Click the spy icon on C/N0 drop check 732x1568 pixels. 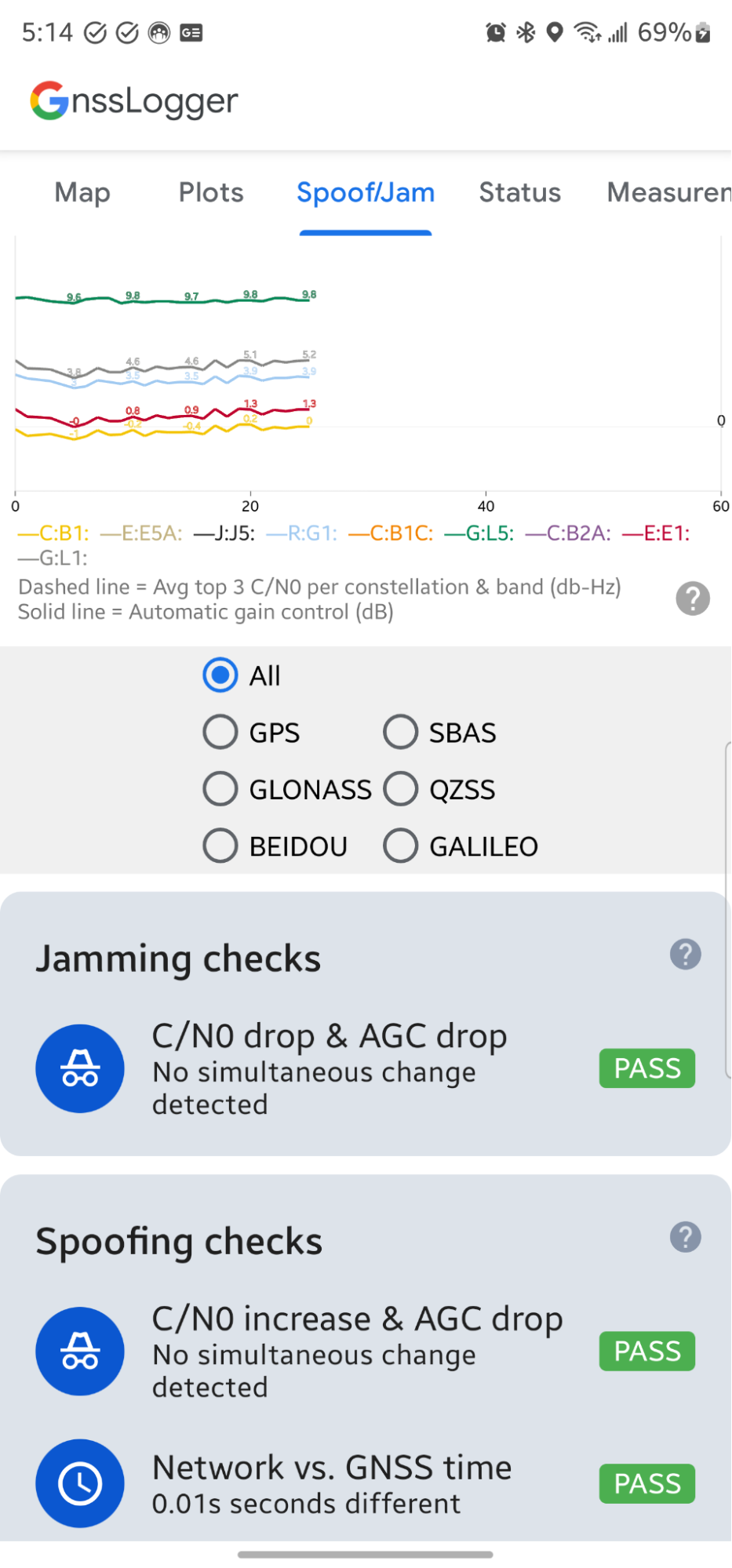[80, 1068]
